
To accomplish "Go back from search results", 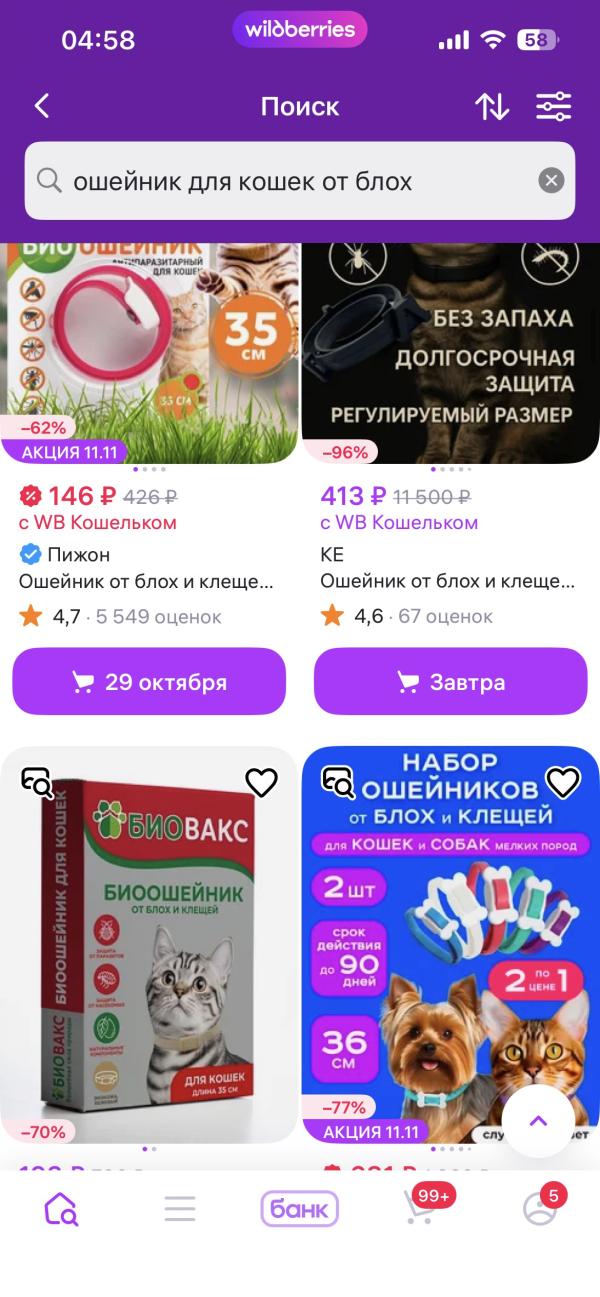I will click(x=42, y=106).
